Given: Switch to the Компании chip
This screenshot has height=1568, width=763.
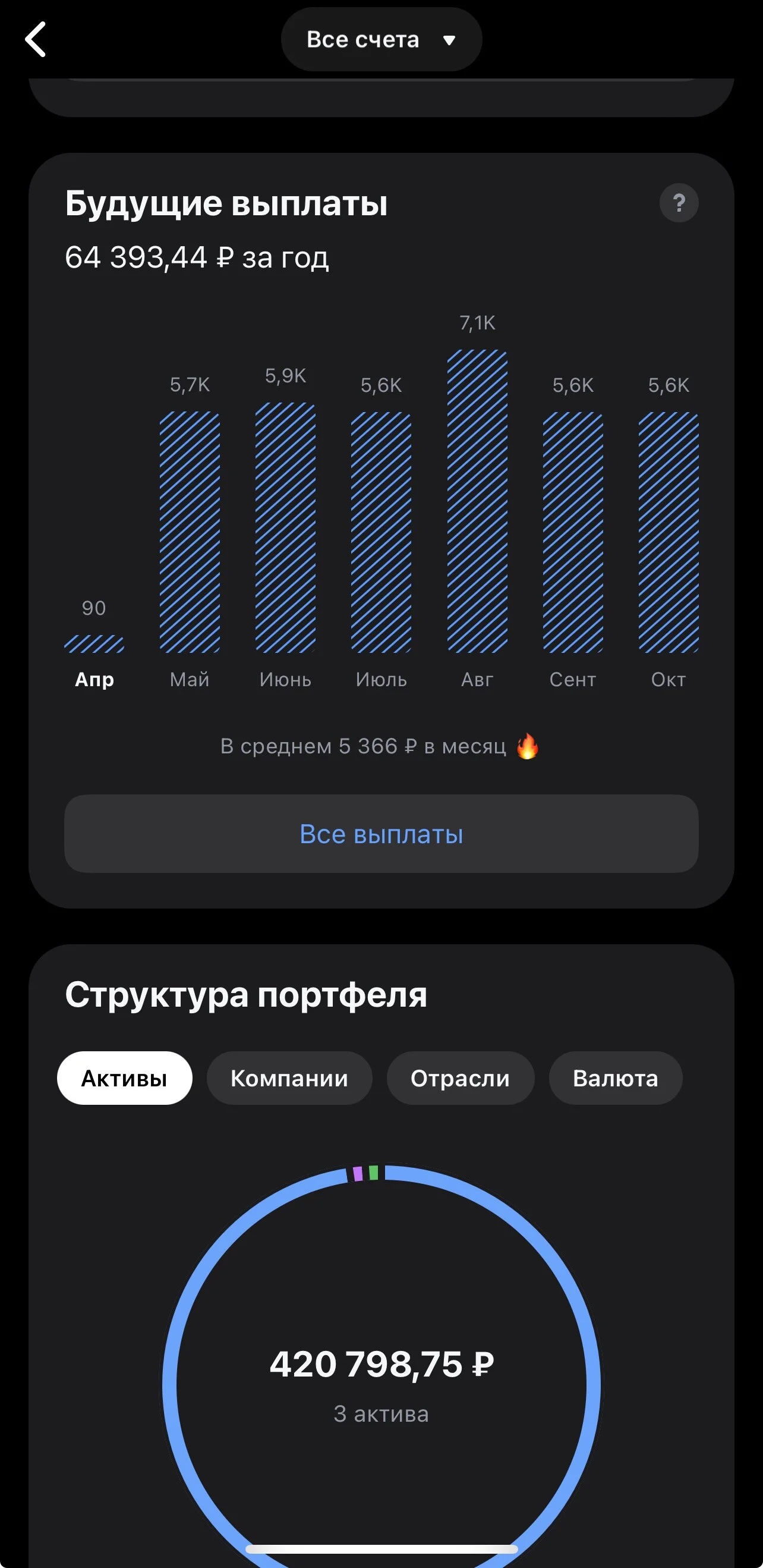Looking at the screenshot, I should coord(289,1079).
